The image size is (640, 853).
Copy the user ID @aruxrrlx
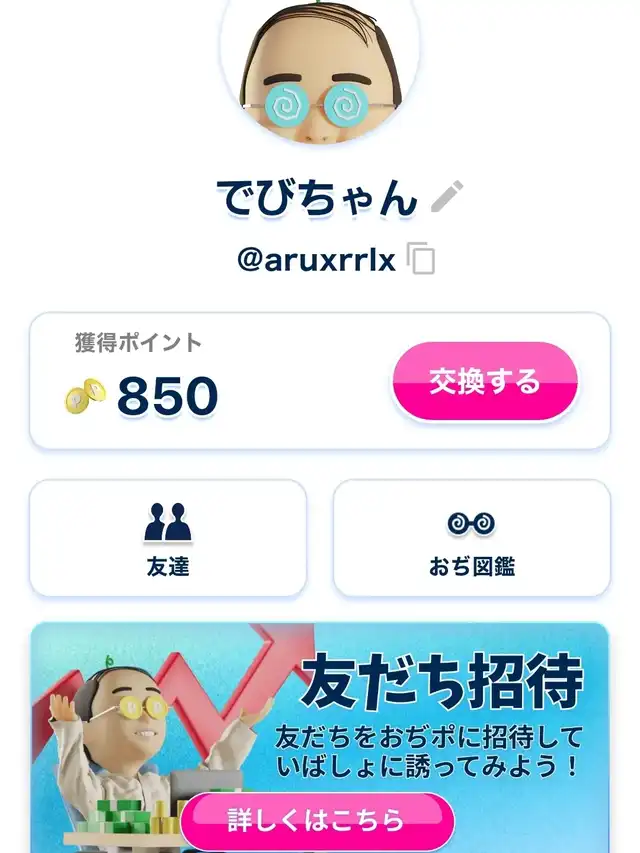tap(422, 260)
